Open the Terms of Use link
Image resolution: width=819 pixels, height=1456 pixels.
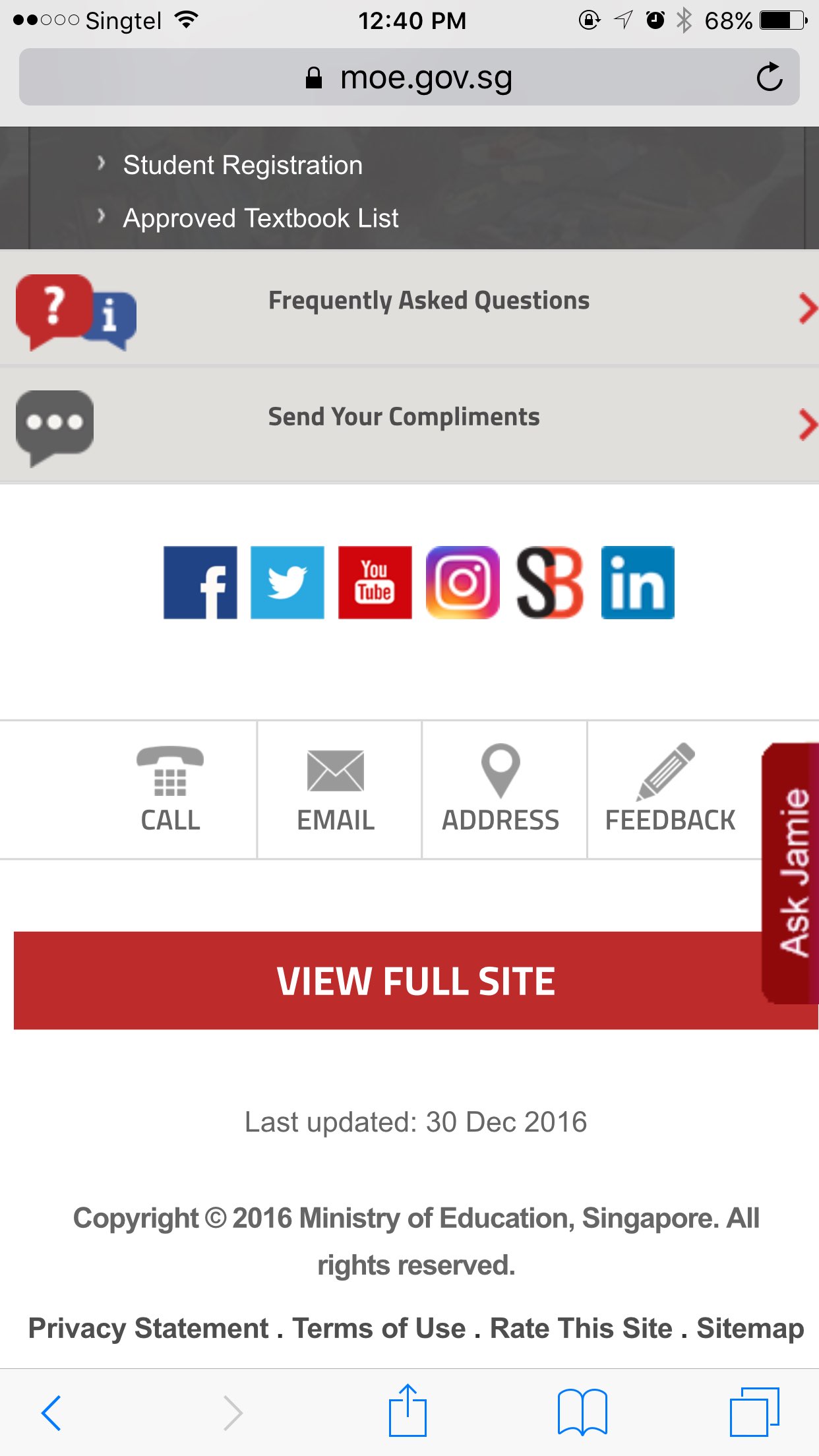click(x=379, y=1328)
